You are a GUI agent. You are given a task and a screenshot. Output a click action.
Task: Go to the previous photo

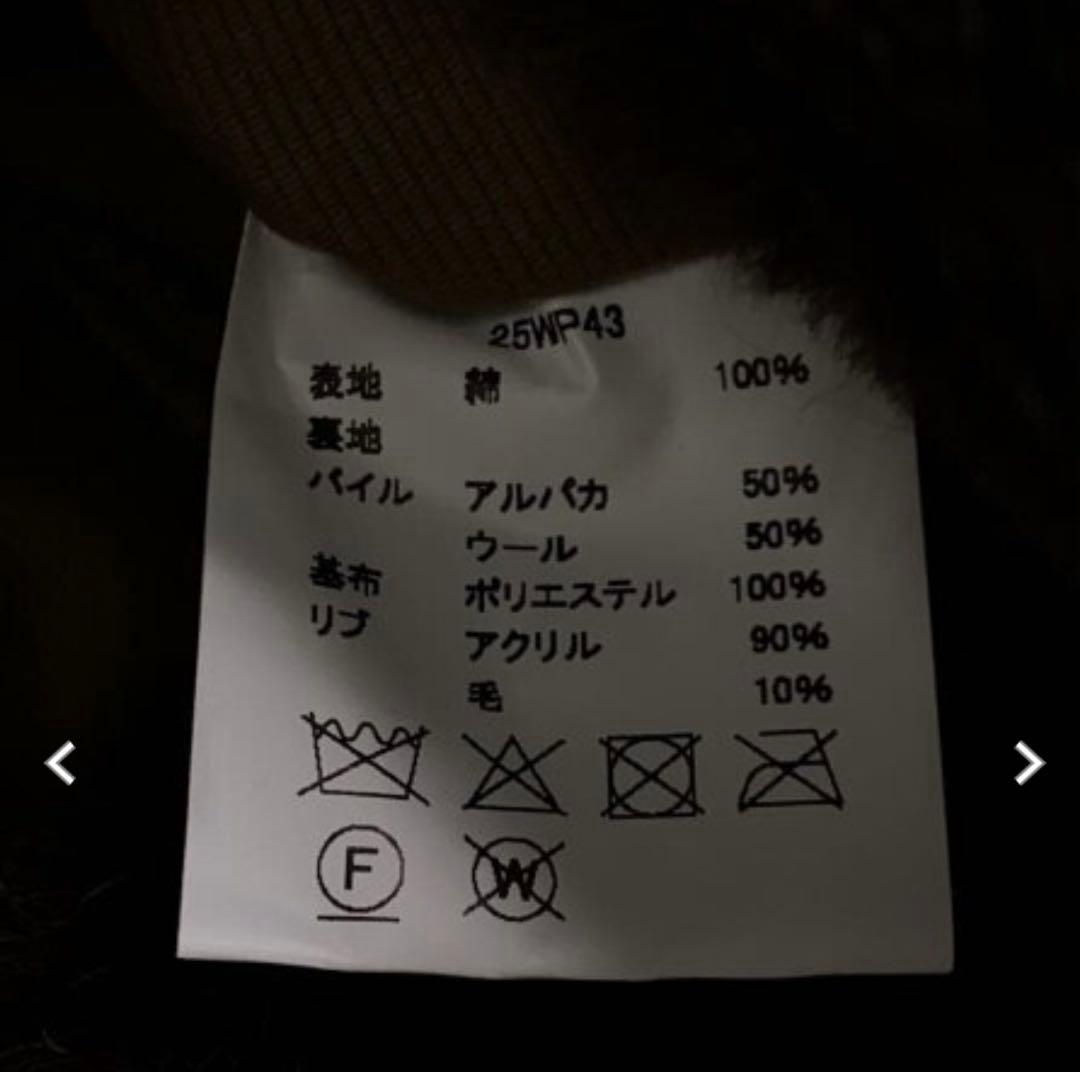(61, 764)
